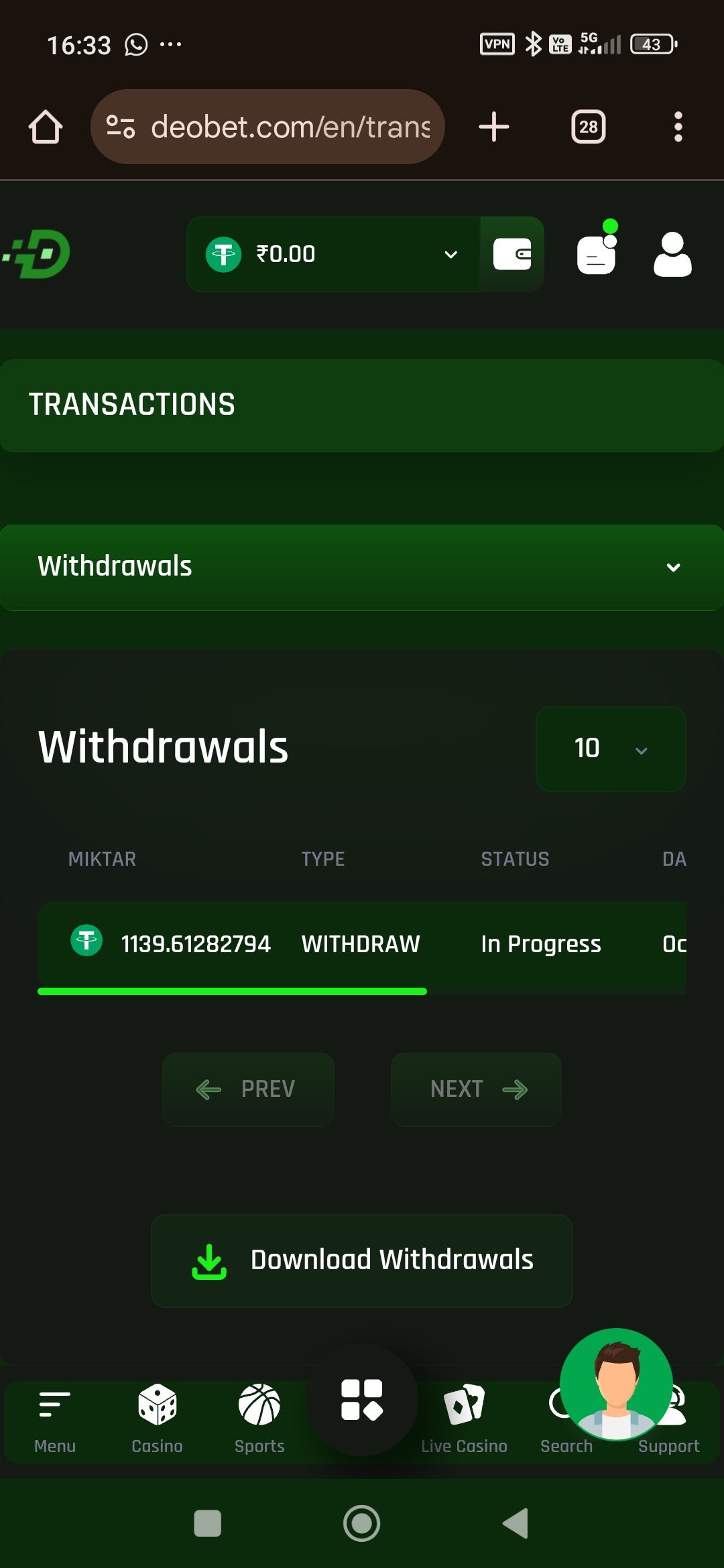The image size is (724, 1568).
Task: Open a new browser tab with plus
Action: (x=494, y=127)
